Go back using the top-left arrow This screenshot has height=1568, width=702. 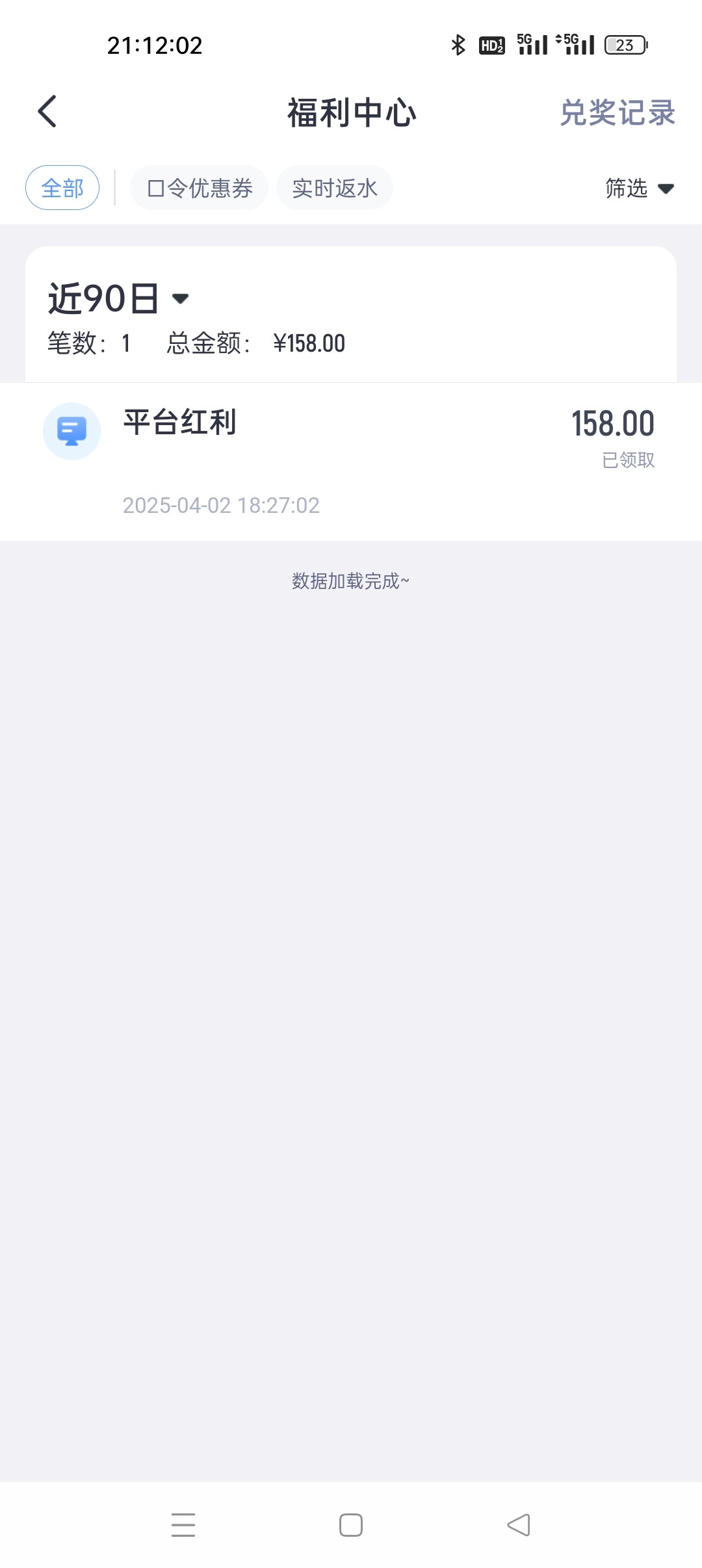point(47,112)
